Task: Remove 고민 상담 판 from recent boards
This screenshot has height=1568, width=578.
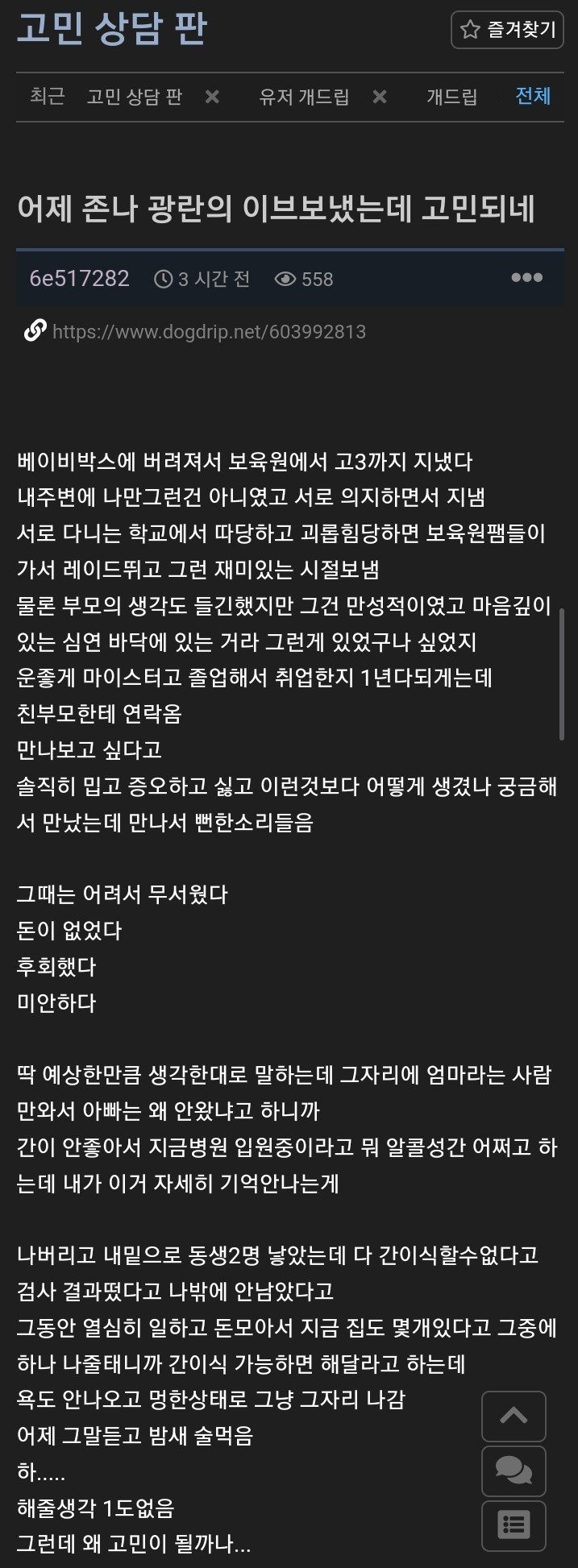Action: pyautogui.click(x=212, y=97)
